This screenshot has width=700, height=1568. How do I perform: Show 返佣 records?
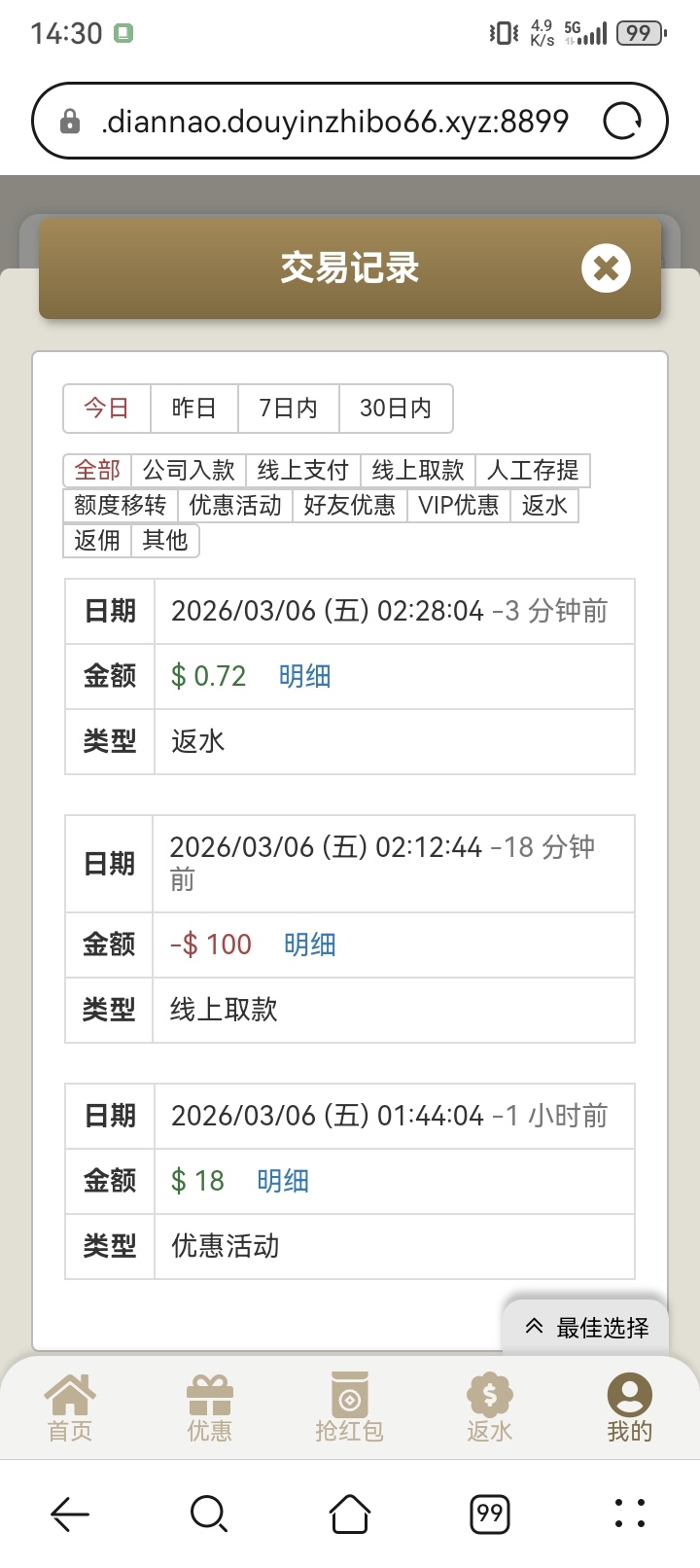97,541
